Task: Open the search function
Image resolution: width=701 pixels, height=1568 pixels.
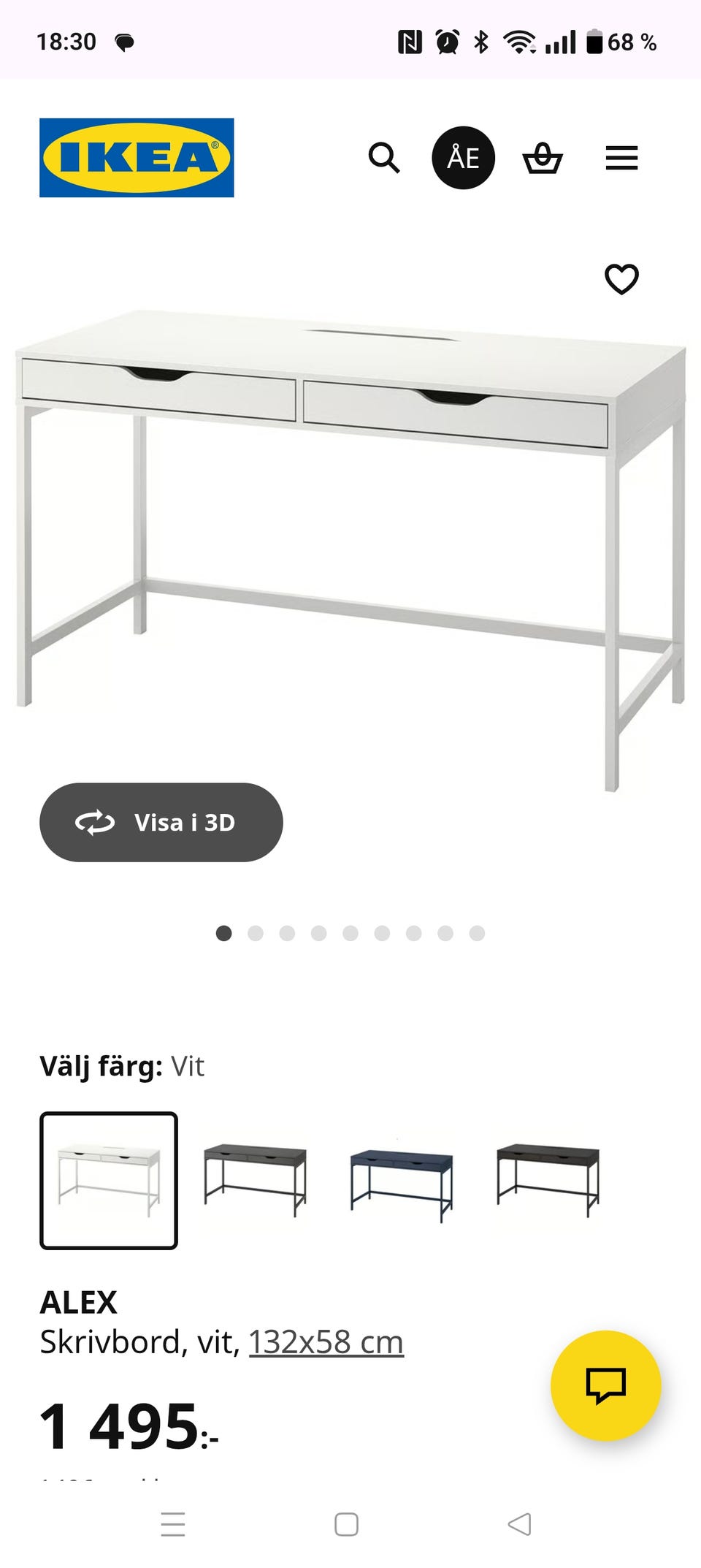Action: (385, 158)
